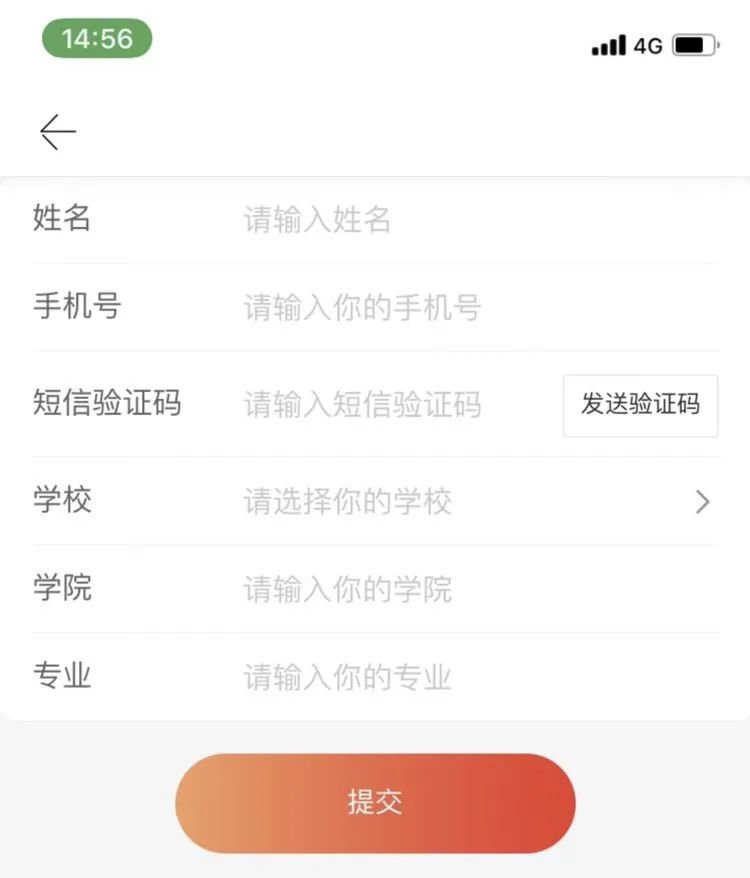This screenshot has height=878, width=750.
Task: Open the school selection via the chevron
Action: [702, 501]
